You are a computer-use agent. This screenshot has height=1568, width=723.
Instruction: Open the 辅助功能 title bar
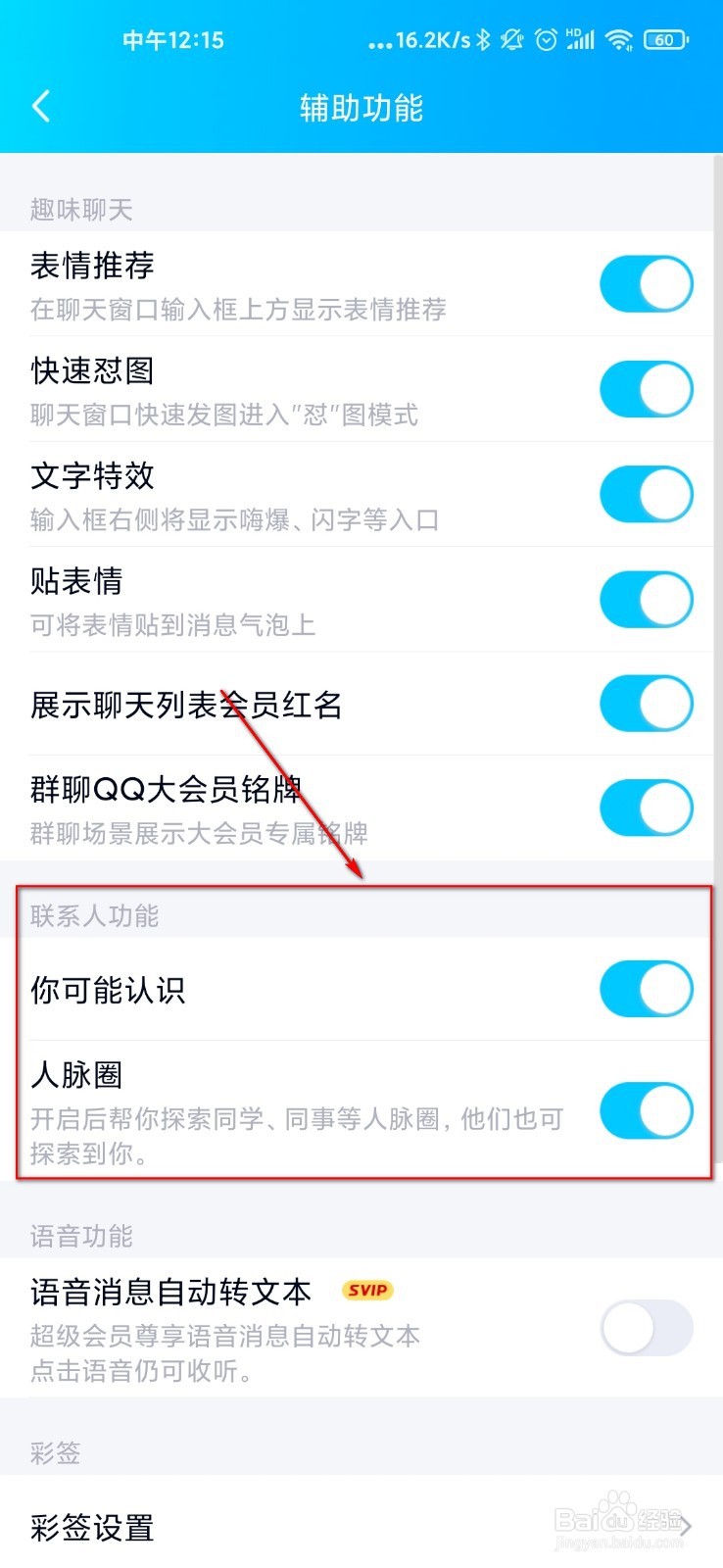[361, 106]
